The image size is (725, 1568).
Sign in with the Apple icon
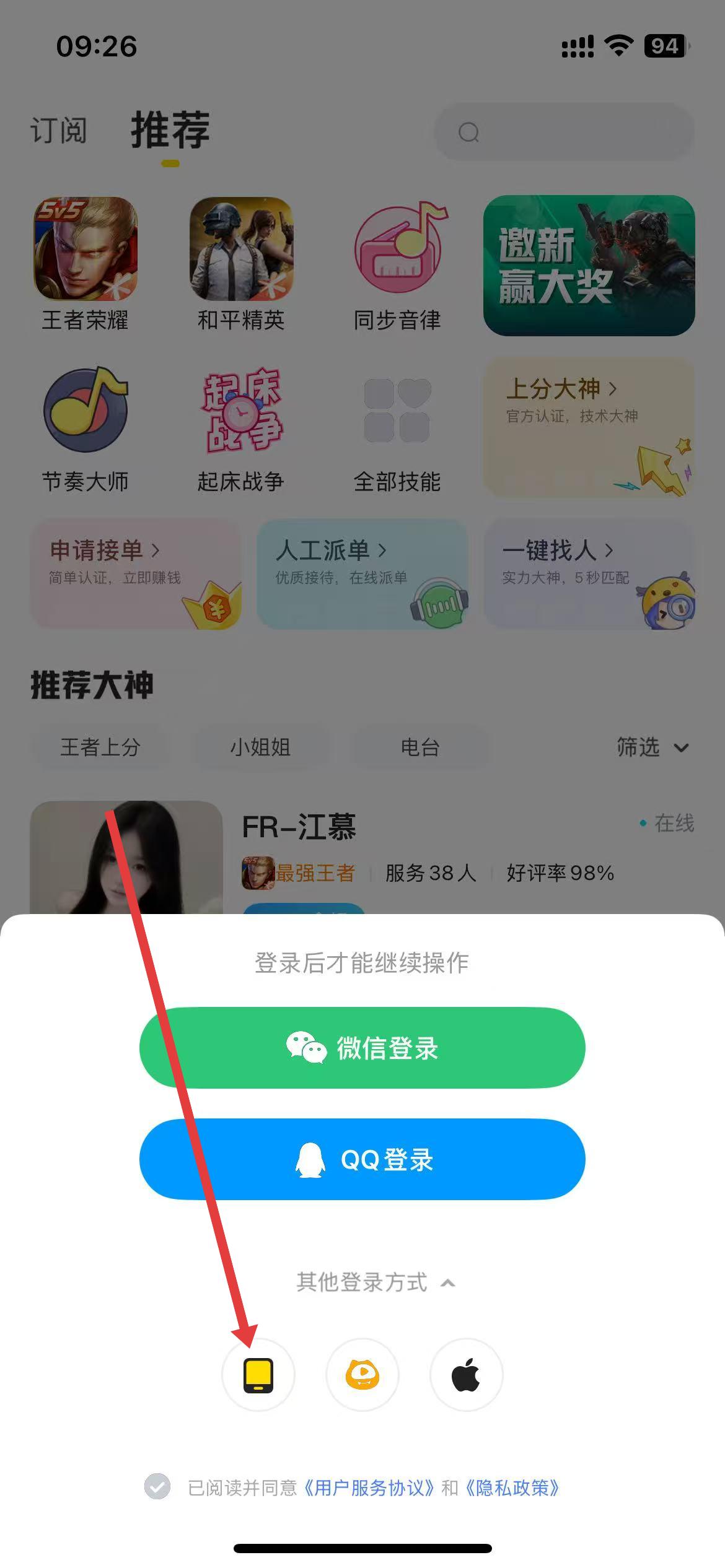(x=466, y=1375)
